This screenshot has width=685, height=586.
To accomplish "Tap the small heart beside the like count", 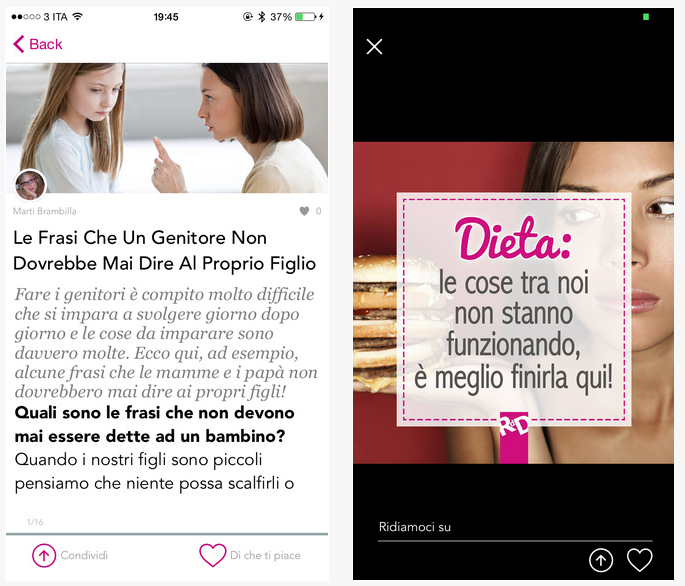I will coord(304,211).
